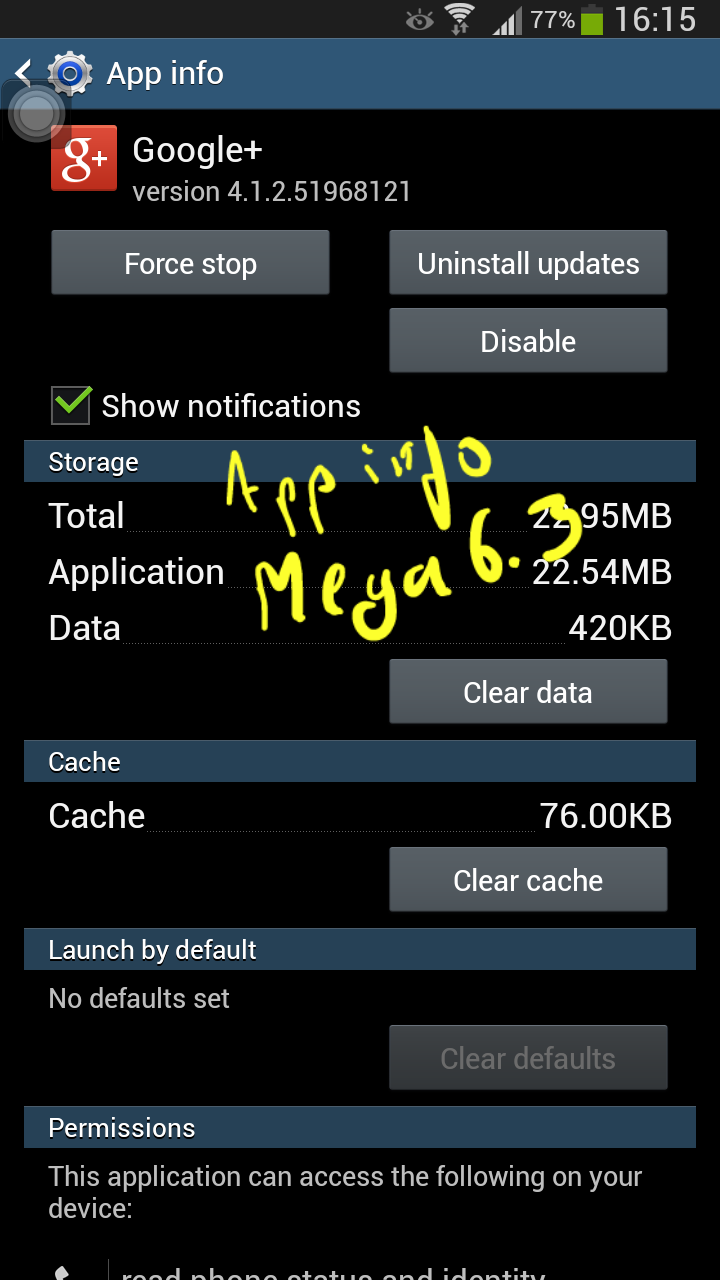Tap Uninstall updates button
The width and height of the screenshot is (720, 1280).
[528, 263]
